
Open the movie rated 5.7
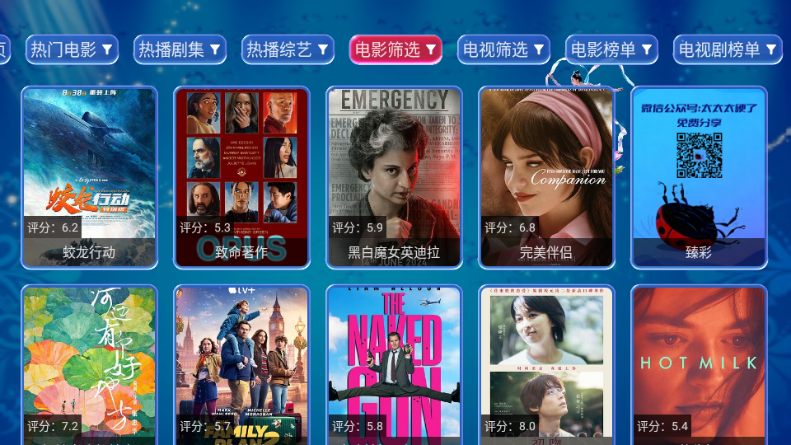point(242,365)
